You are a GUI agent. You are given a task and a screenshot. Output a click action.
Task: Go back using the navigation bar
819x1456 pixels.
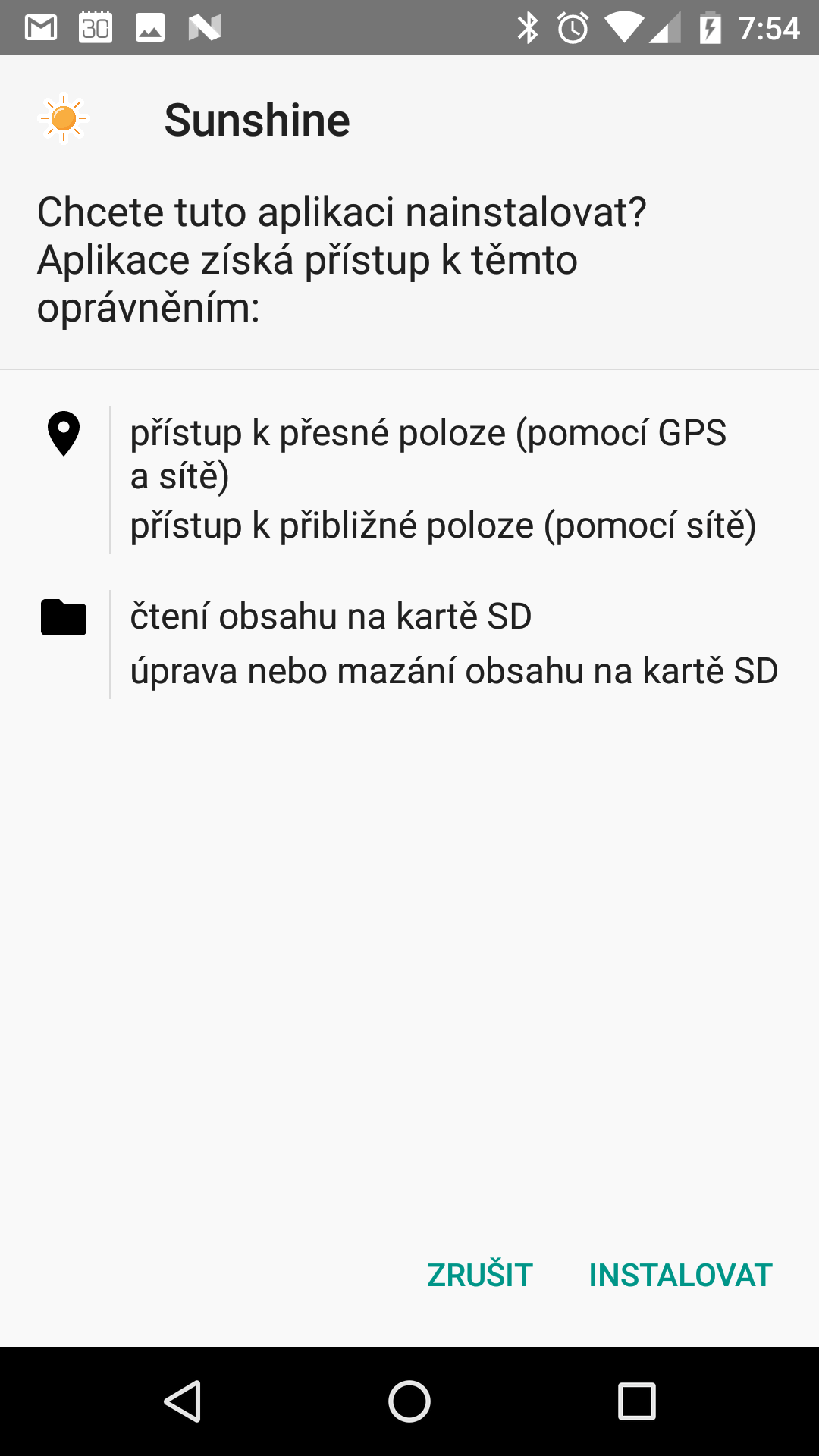[183, 1401]
